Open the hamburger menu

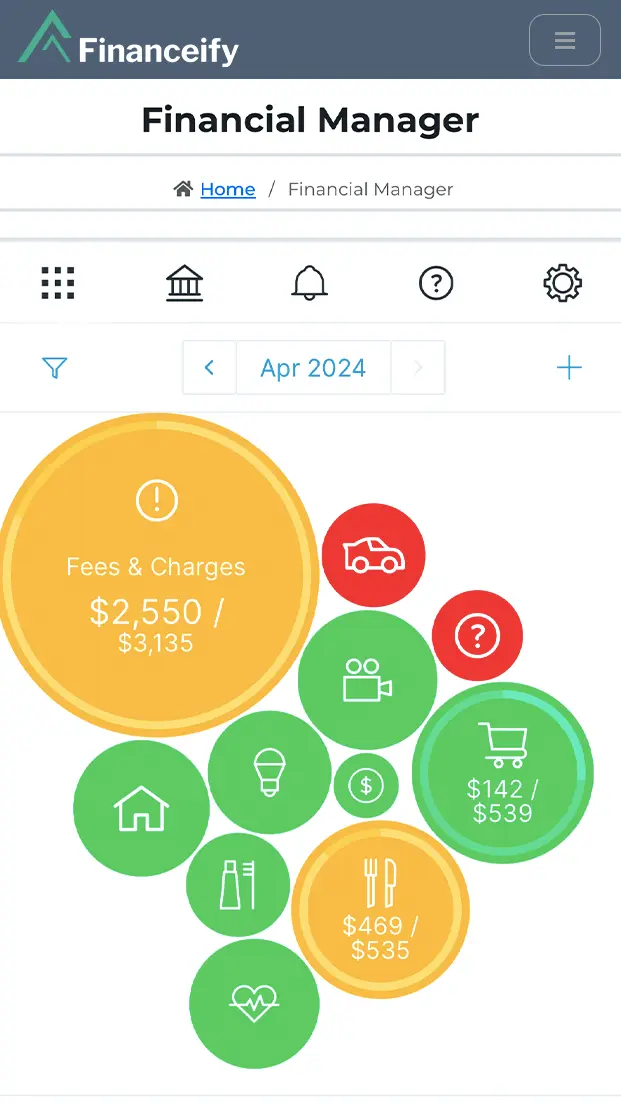(x=564, y=41)
